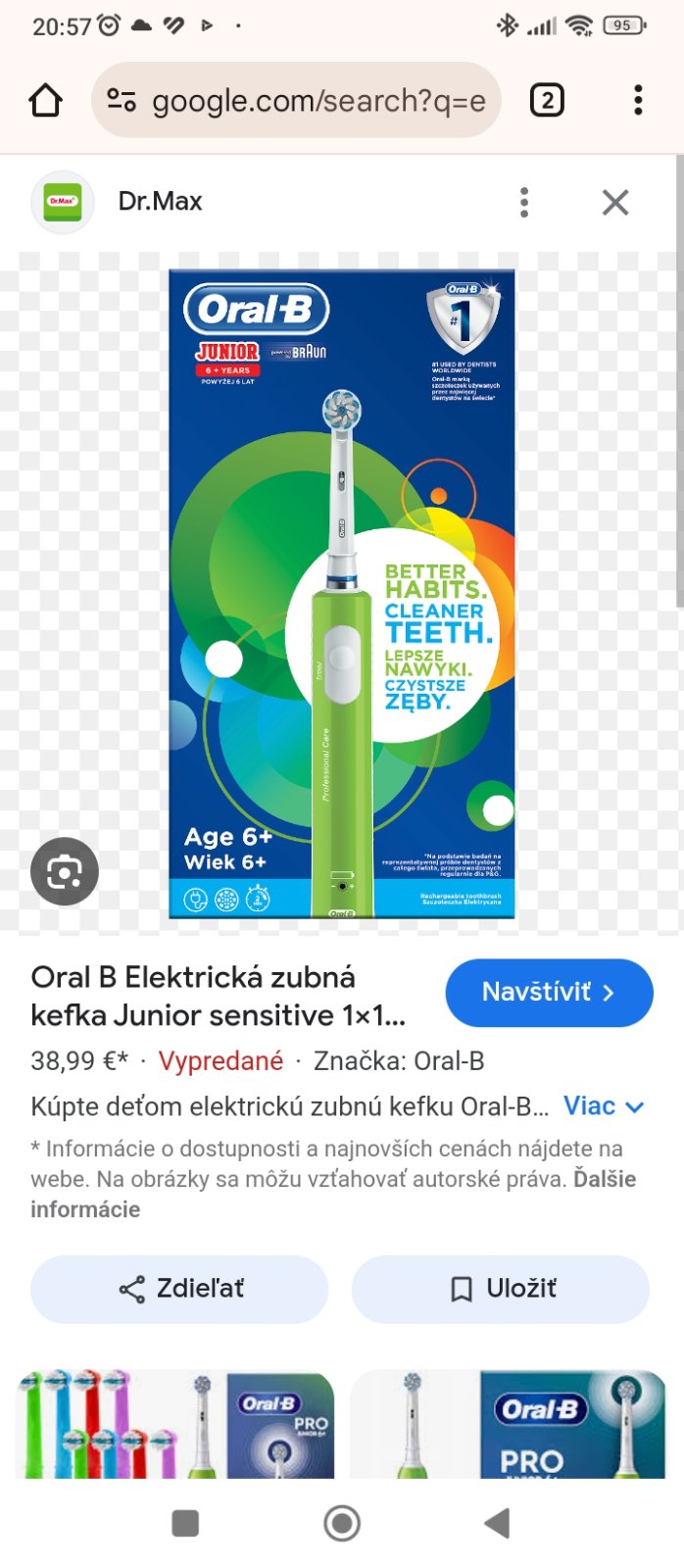Open the related Oral-B PRO box image
684x1568 pixels.
(508, 1424)
